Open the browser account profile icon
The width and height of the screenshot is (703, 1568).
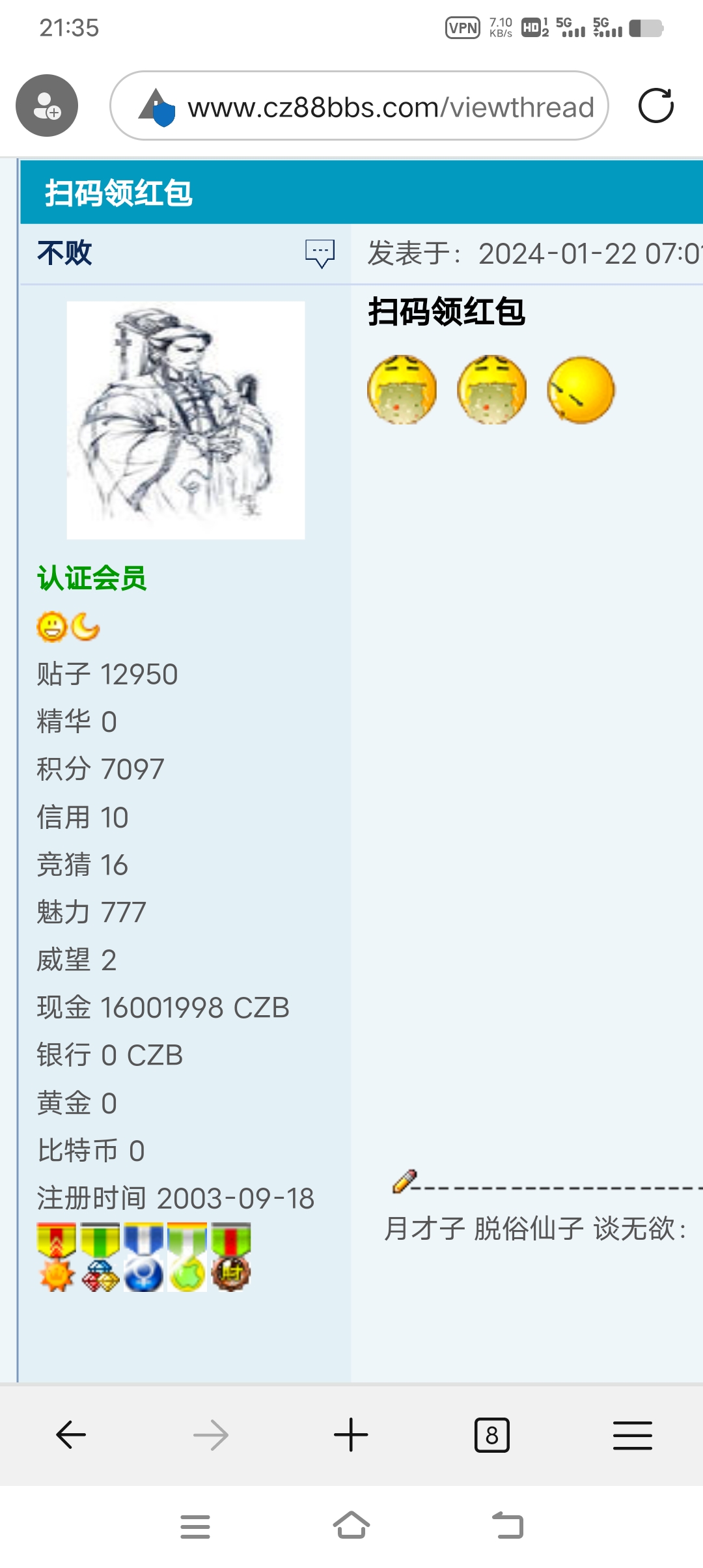47,105
